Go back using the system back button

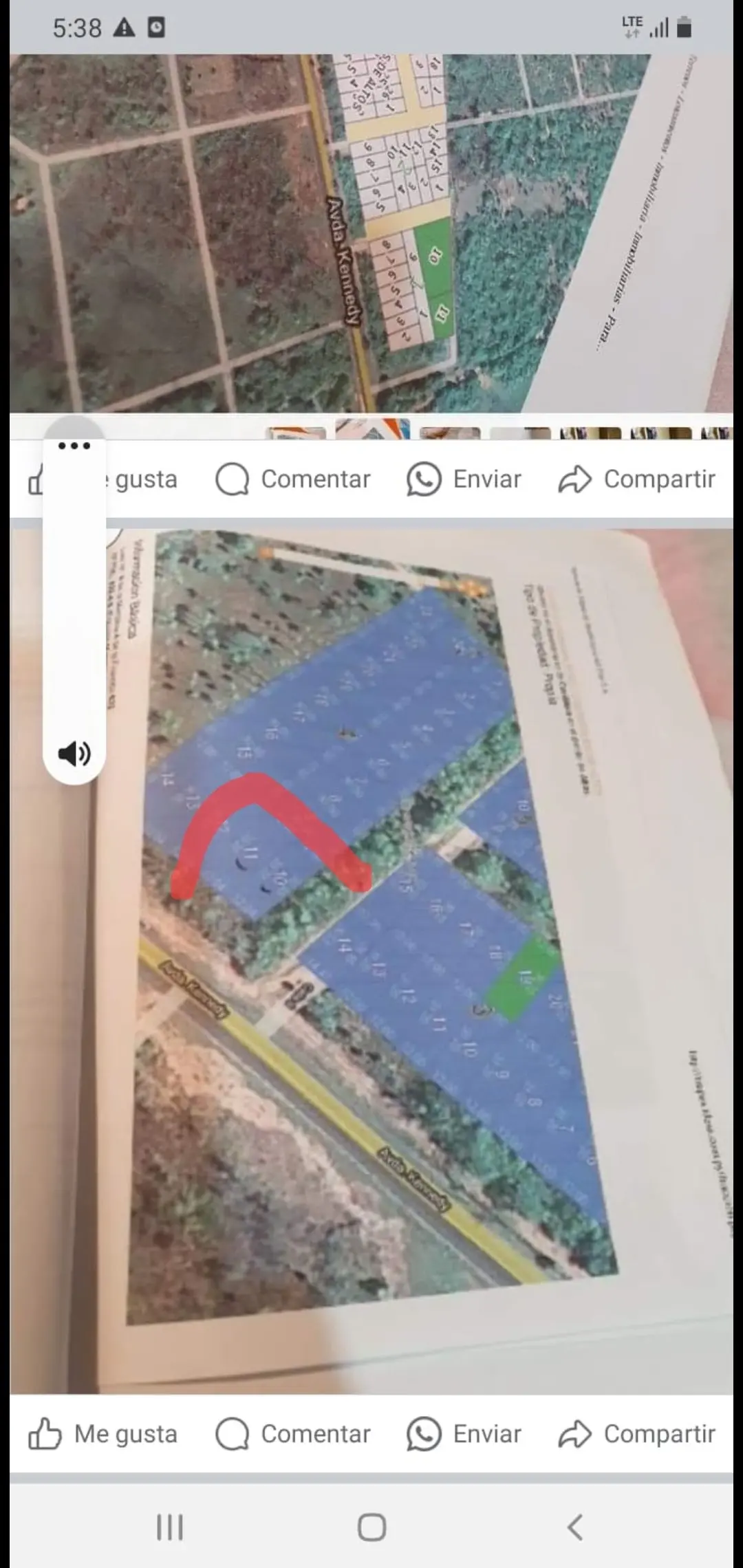[575, 1527]
